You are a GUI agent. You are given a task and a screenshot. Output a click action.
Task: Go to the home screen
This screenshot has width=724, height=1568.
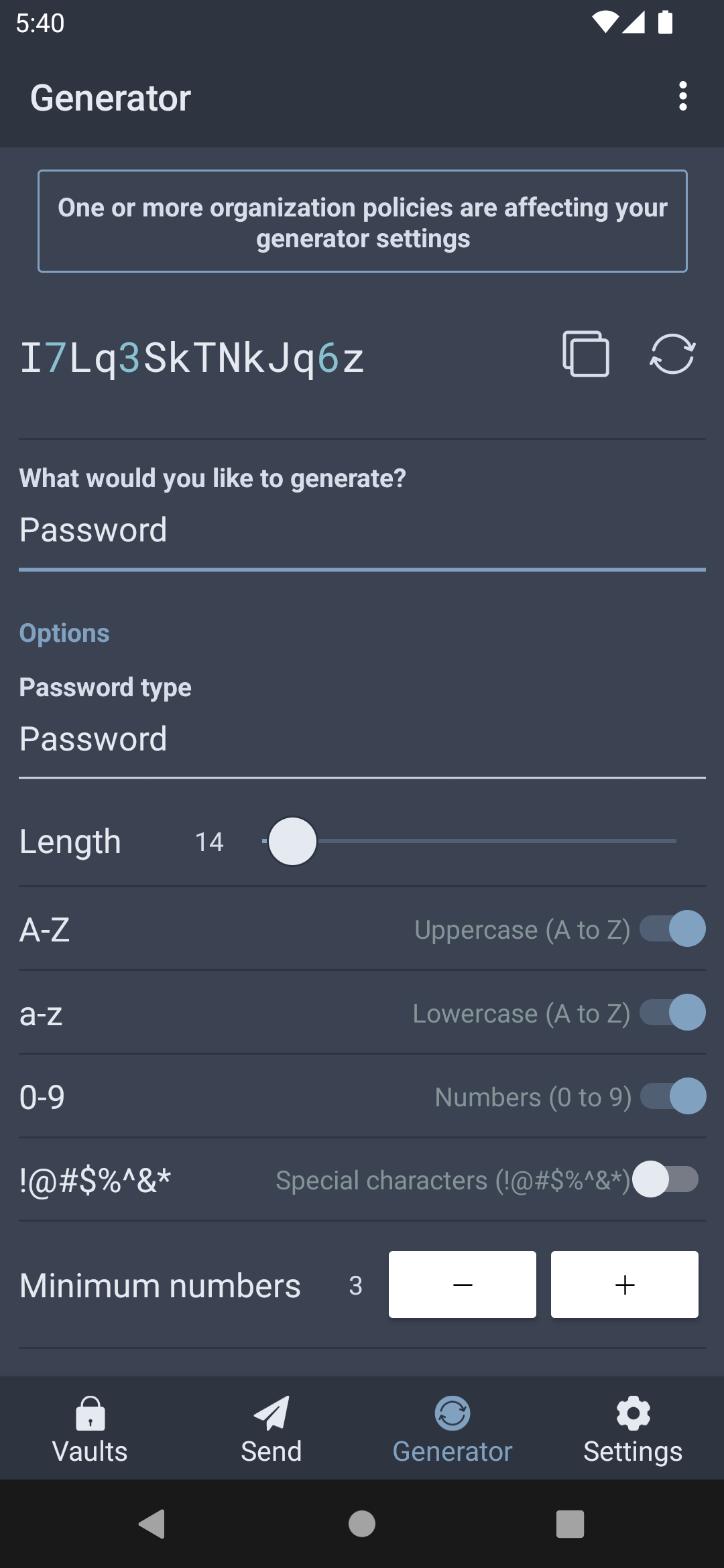click(362, 1524)
